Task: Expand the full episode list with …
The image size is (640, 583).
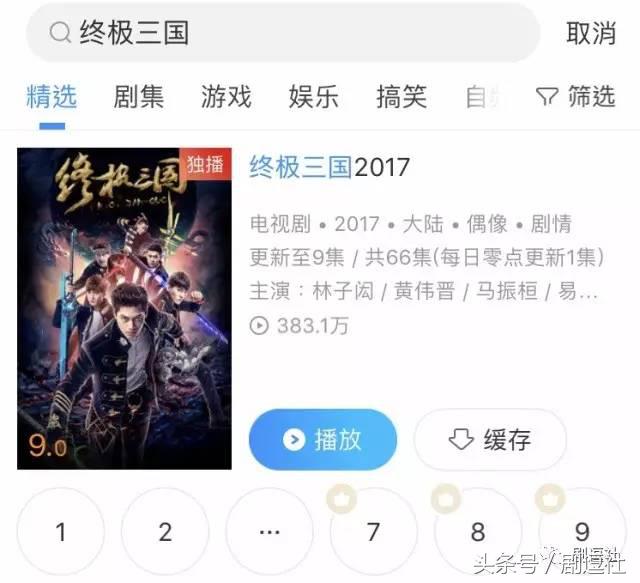Action: [x=269, y=531]
